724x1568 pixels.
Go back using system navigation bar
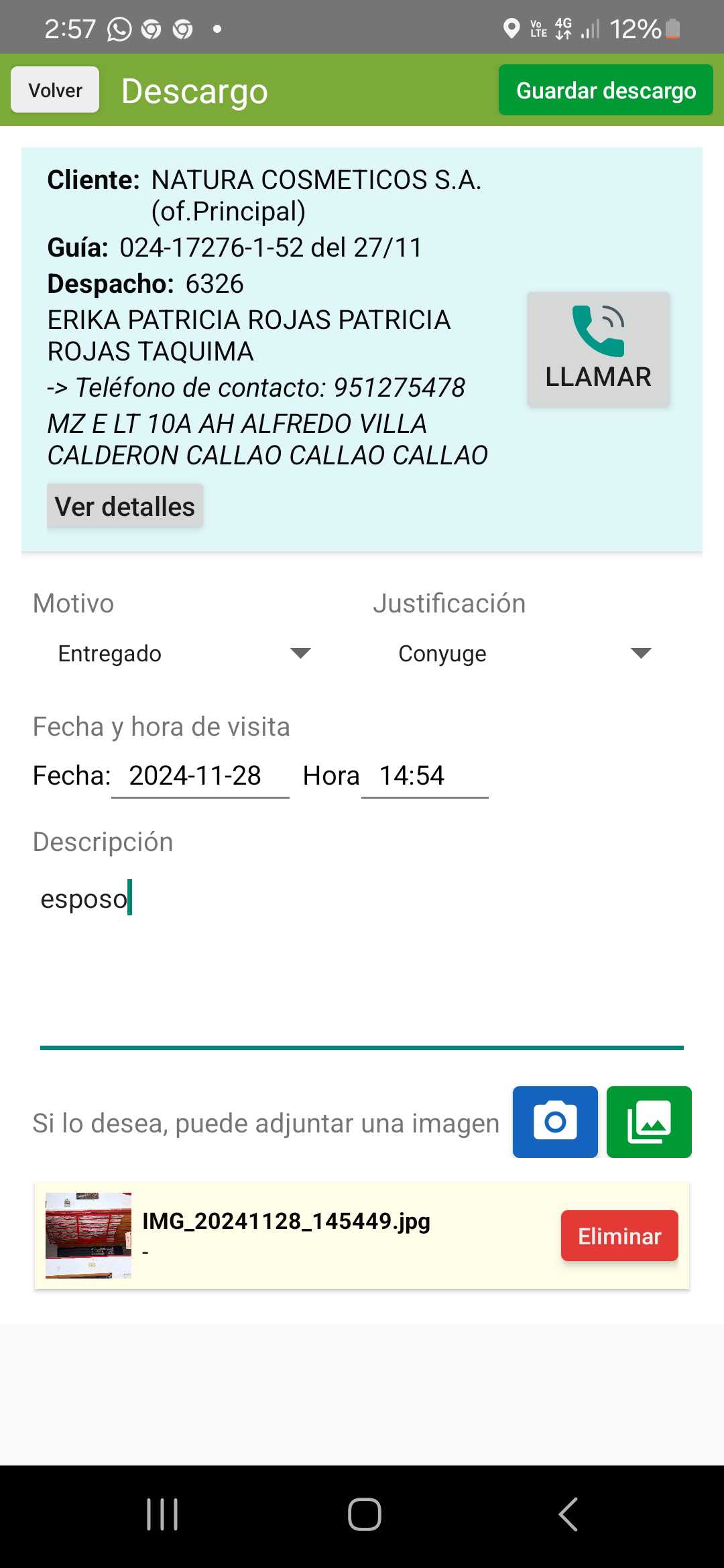(568, 1514)
